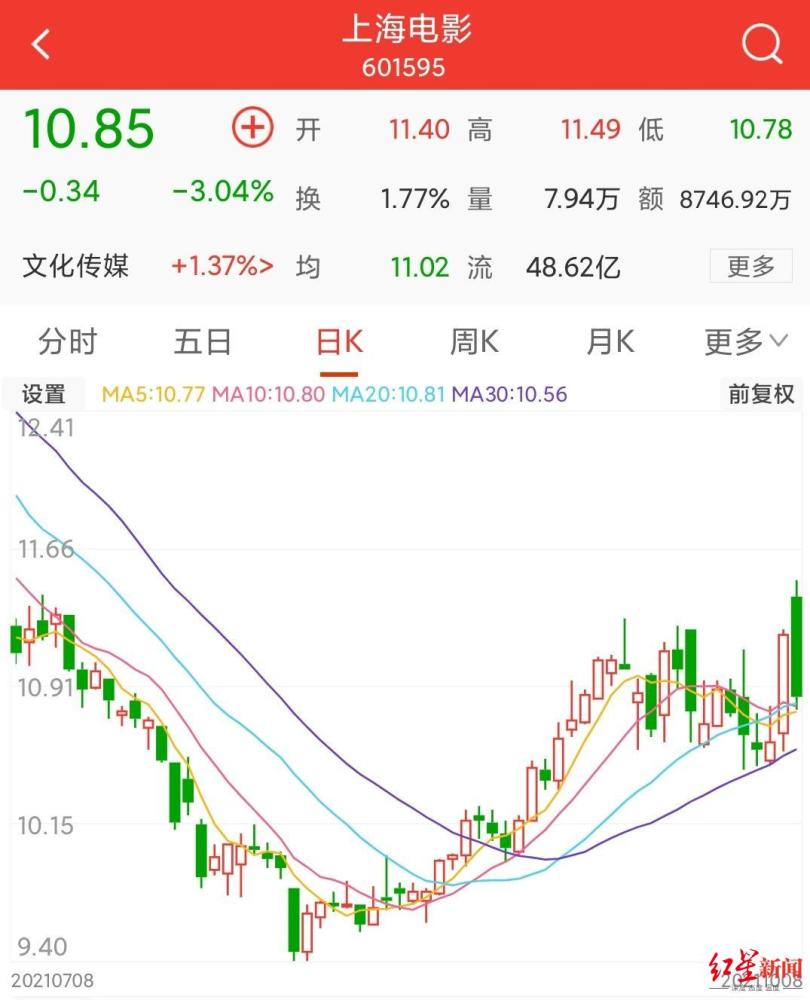Click the back arrow in the title bar
The image size is (810, 1000).
coord(38,44)
